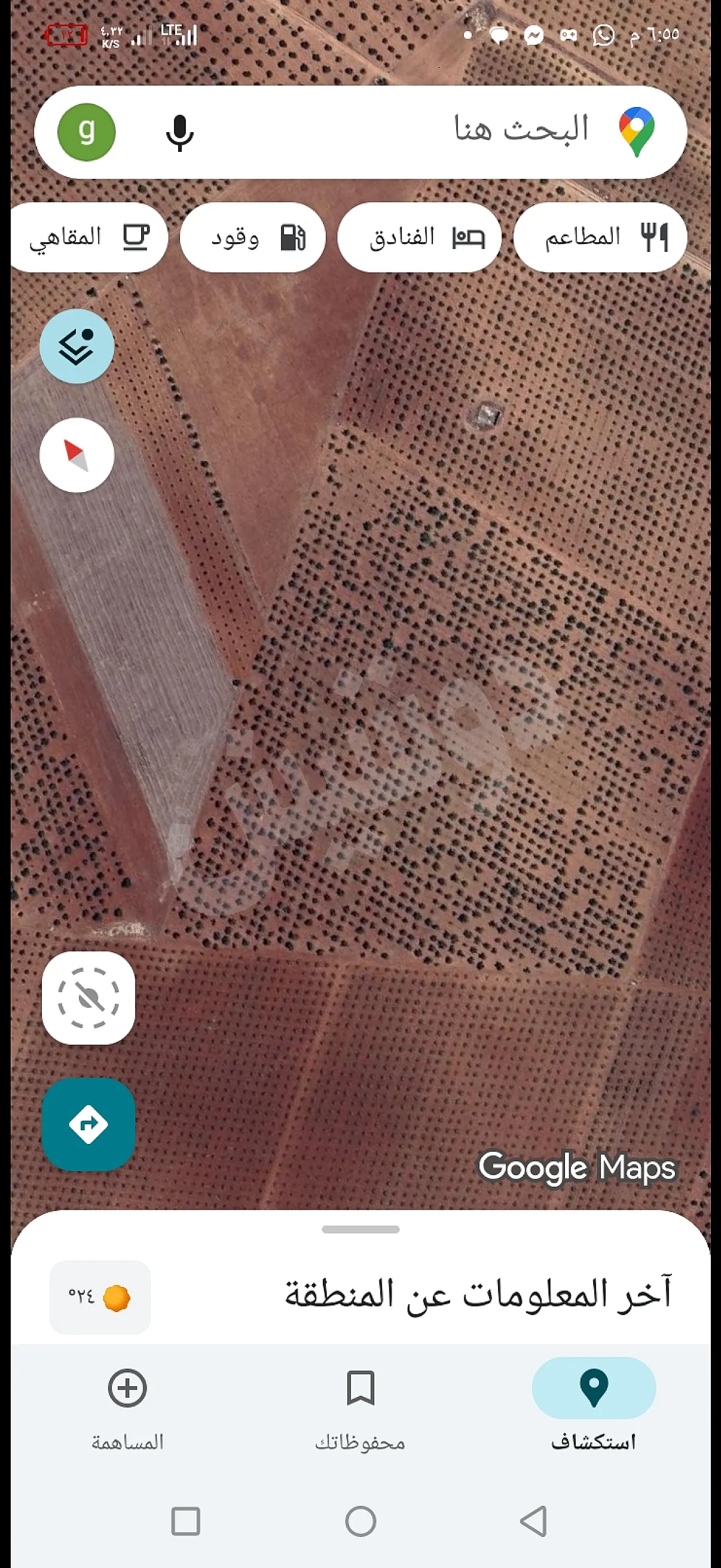
Task: Expand the آخر المعلومات عن المنطقة sheet handle
Action: [x=360, y=1229]
